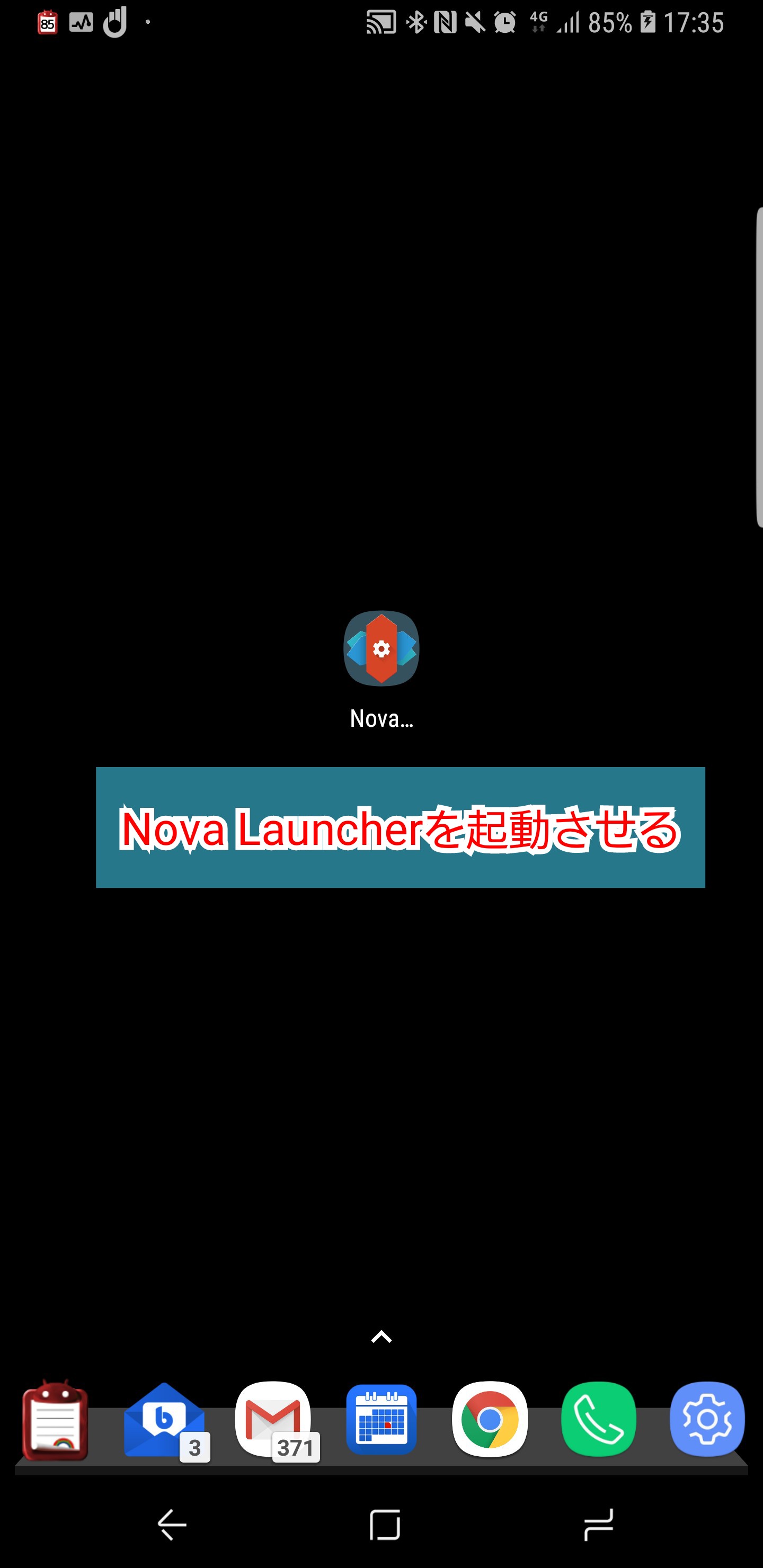Launch Chrome browser
763x1568 pixels.
point(490,1420)
